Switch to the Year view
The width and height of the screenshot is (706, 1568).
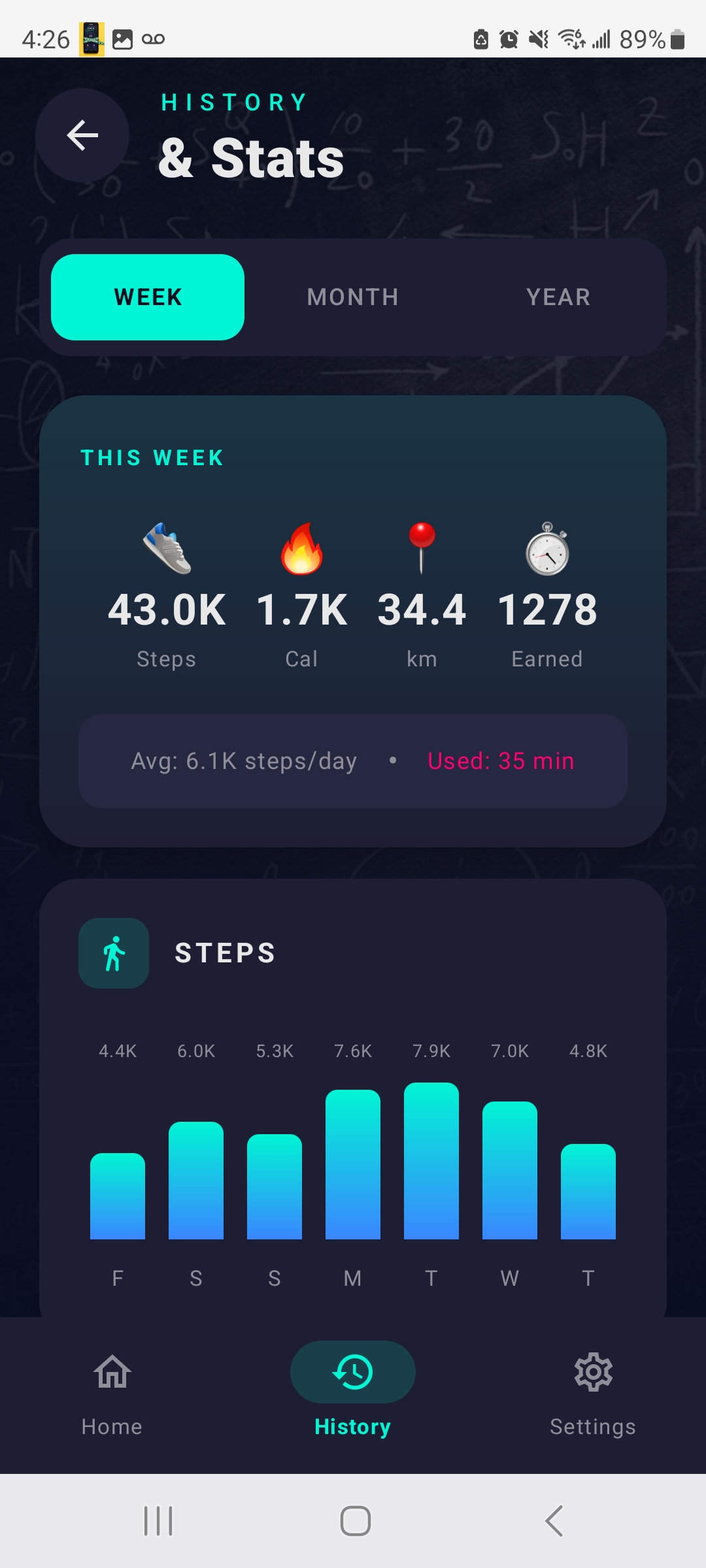[558, 297]
